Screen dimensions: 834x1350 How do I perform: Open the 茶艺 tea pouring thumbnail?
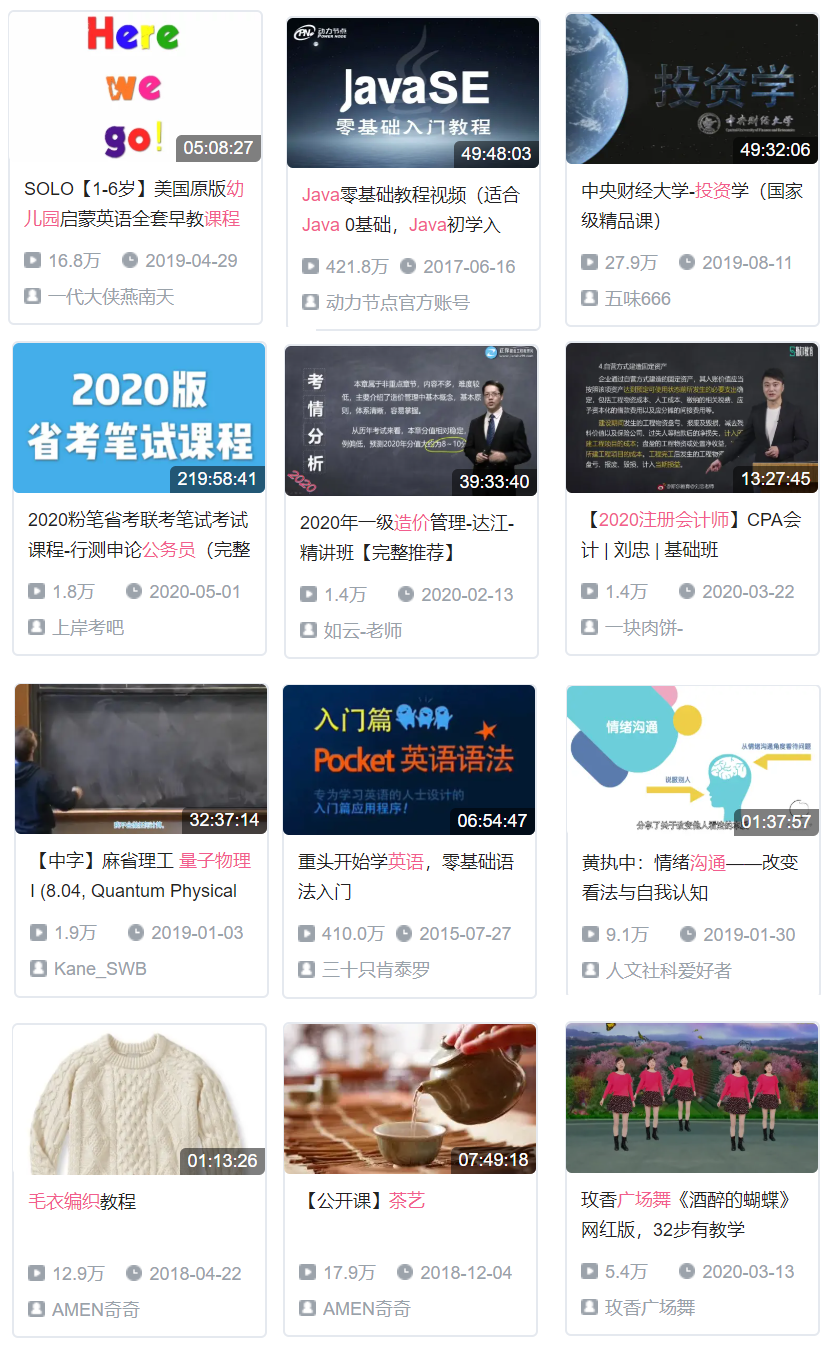[x=409, y=1098]
